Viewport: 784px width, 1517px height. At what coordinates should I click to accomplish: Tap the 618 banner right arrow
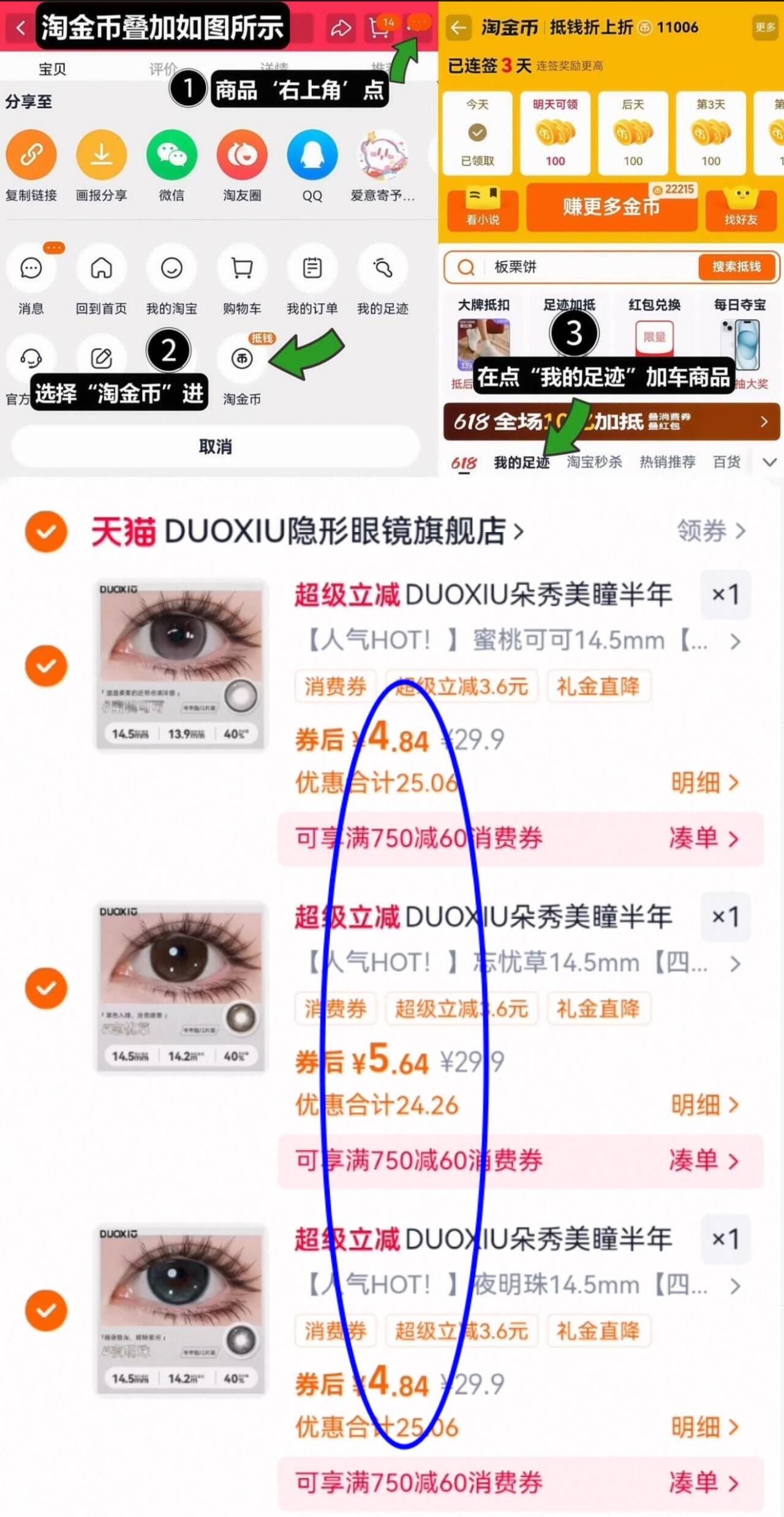coord(763,422)
